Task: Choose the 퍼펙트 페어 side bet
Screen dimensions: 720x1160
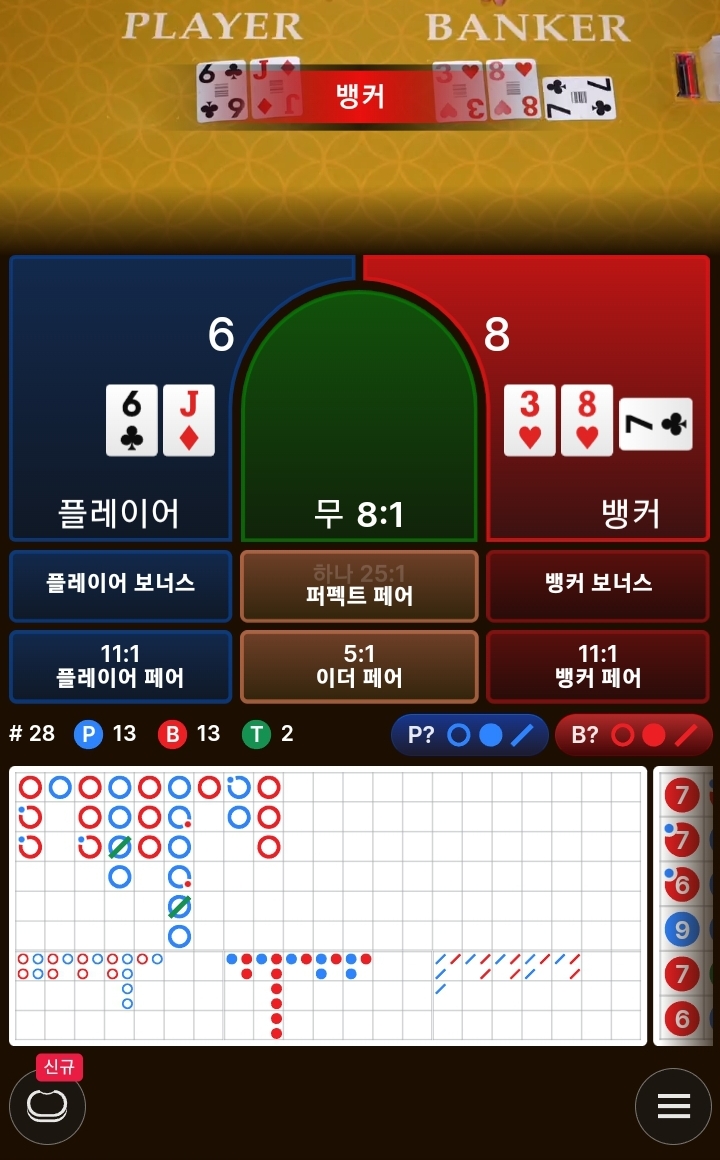Action: (359, 586)
